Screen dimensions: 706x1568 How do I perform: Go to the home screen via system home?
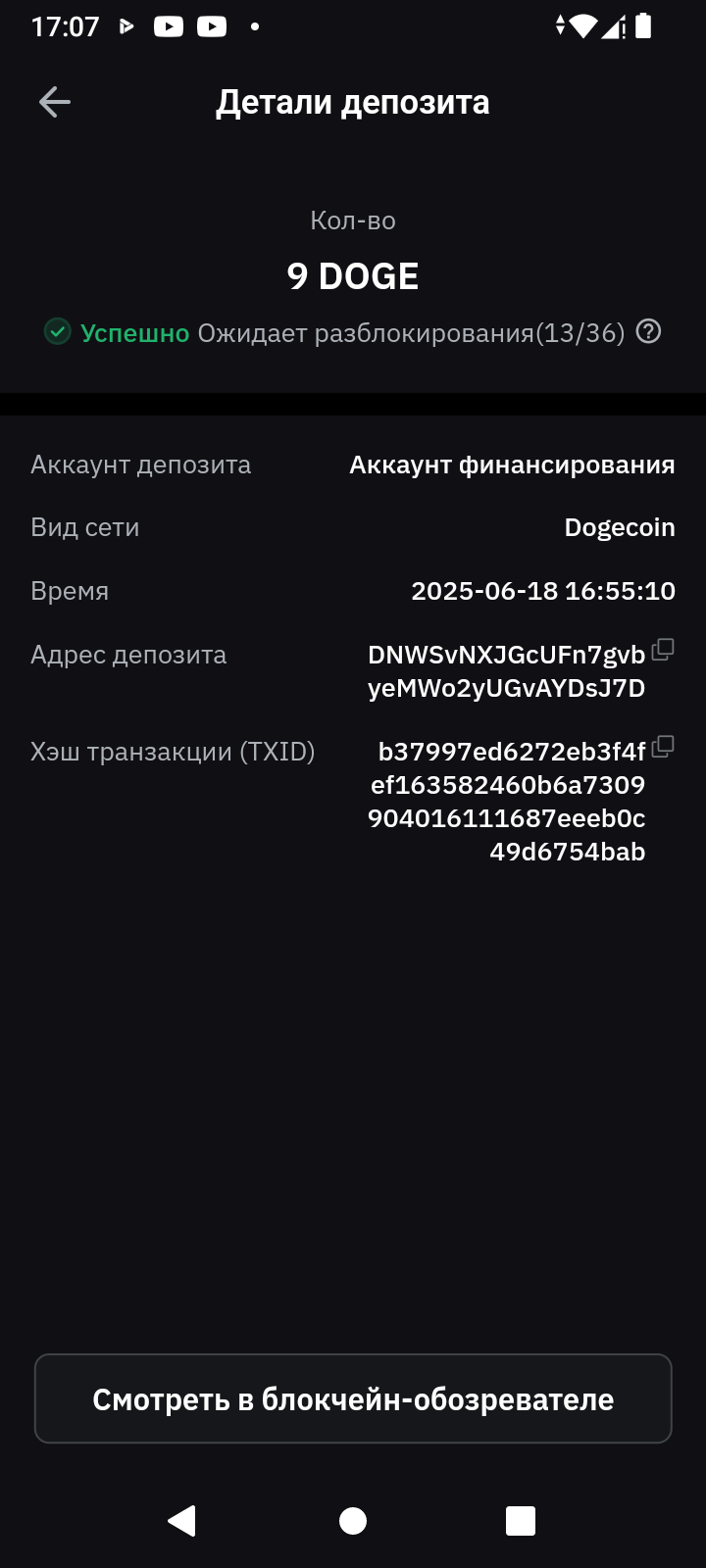click(x=353, y=1521)
